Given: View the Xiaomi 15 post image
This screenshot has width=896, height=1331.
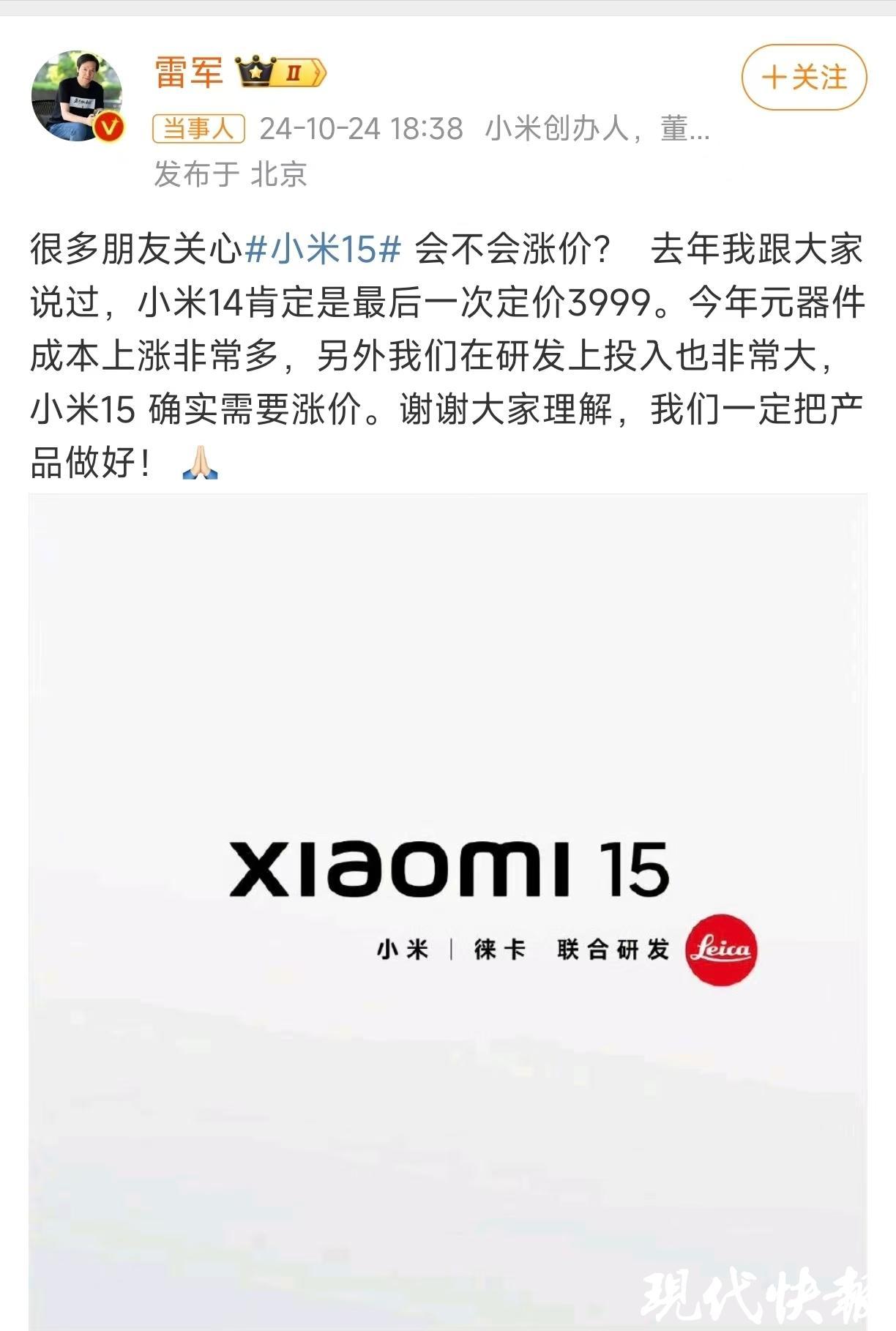Looking at the screenshot, I should (x=447, y=908).
